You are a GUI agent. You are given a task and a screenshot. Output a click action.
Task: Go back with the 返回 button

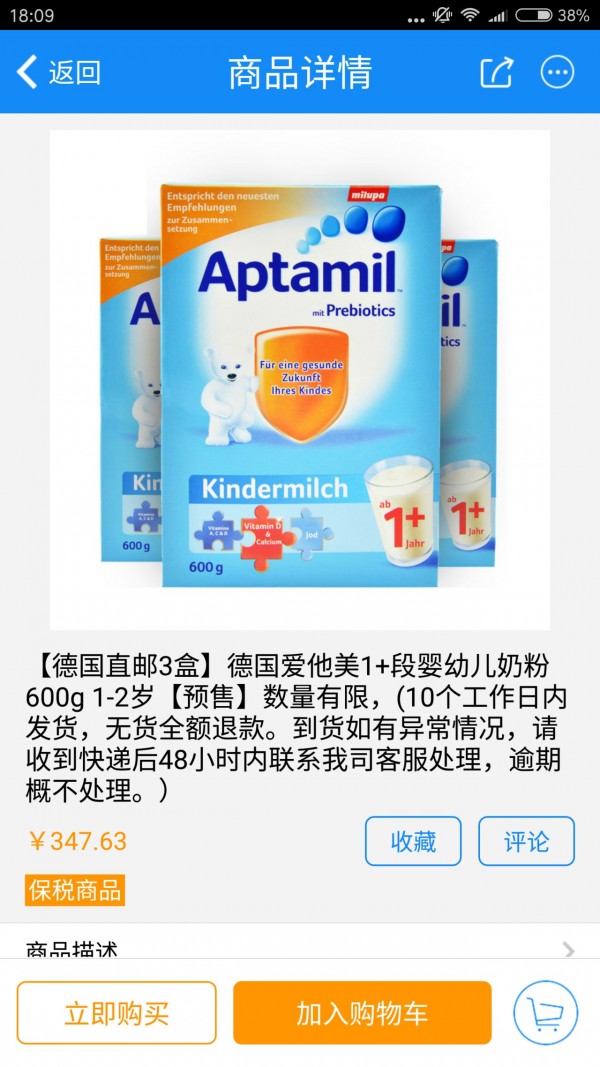[60, 72]
